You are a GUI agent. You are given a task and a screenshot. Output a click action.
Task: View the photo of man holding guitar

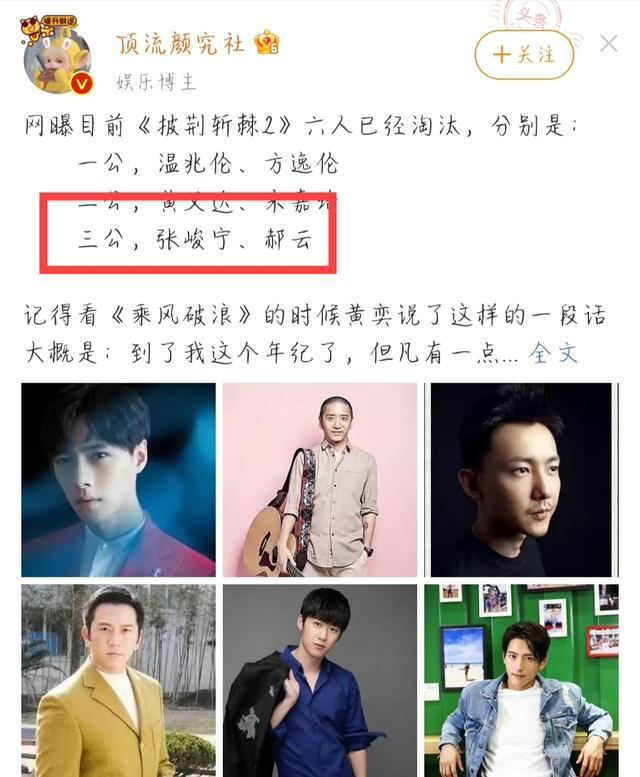click(x=319, y=480)
